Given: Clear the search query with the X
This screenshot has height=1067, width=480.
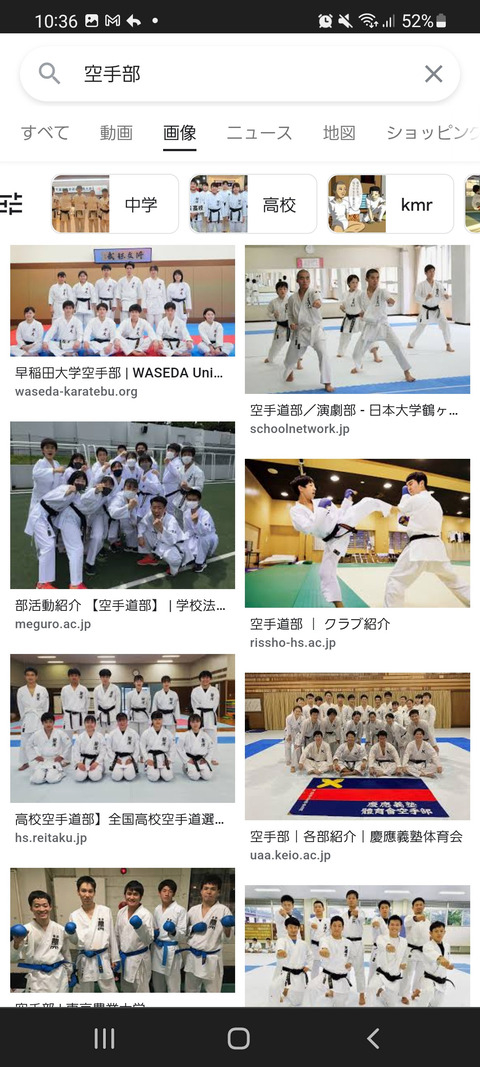Looking at the screenshot, I should tap(434, 73).
